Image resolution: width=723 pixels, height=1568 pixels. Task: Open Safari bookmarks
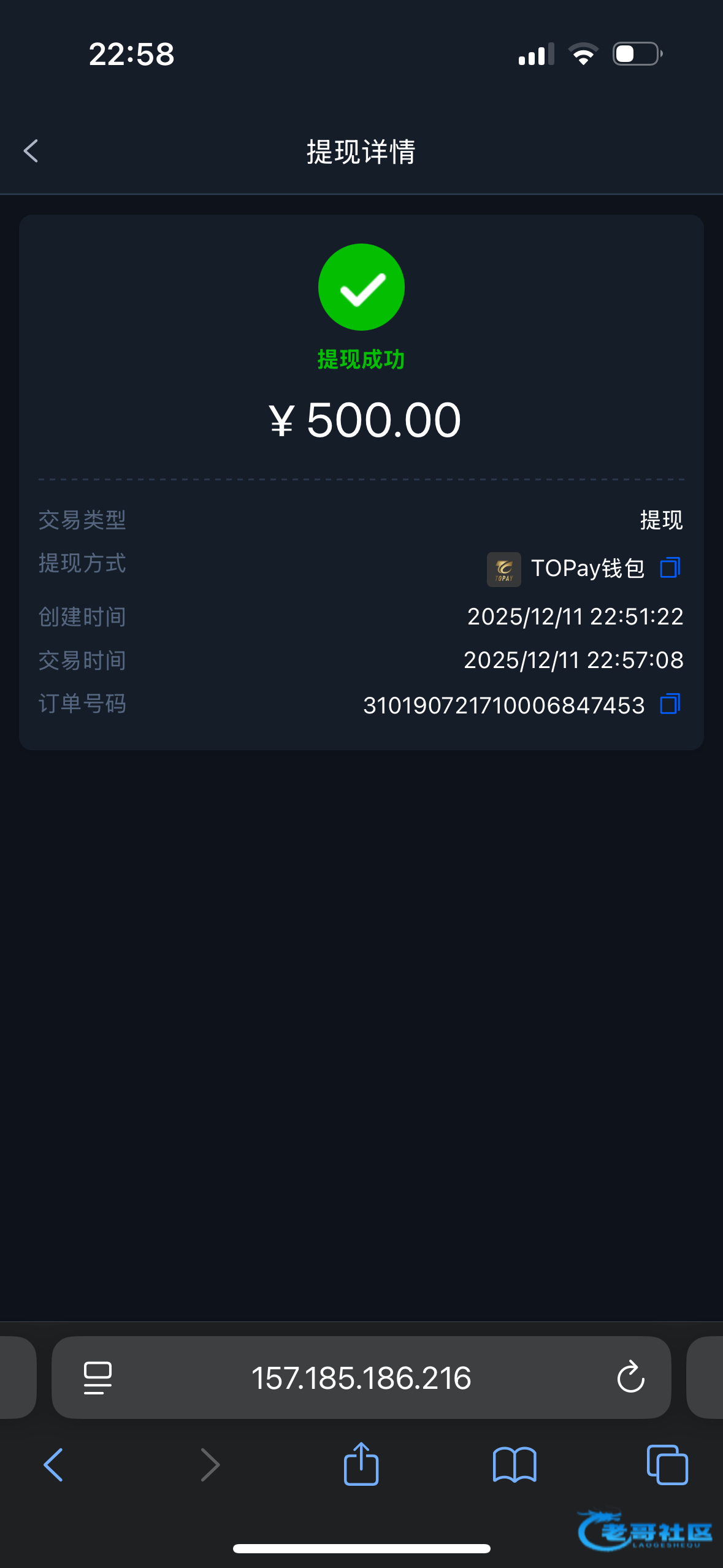tap(515, 1465)
